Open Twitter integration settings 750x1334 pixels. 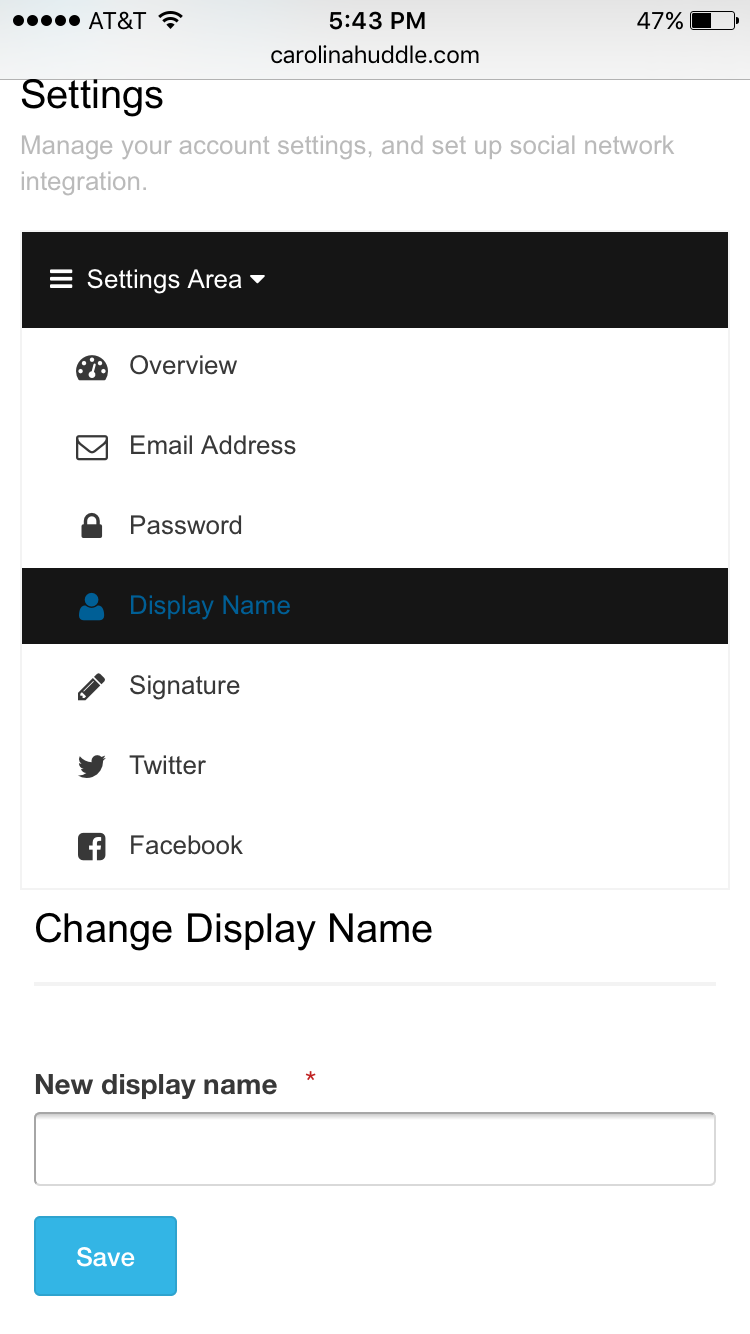375,766
